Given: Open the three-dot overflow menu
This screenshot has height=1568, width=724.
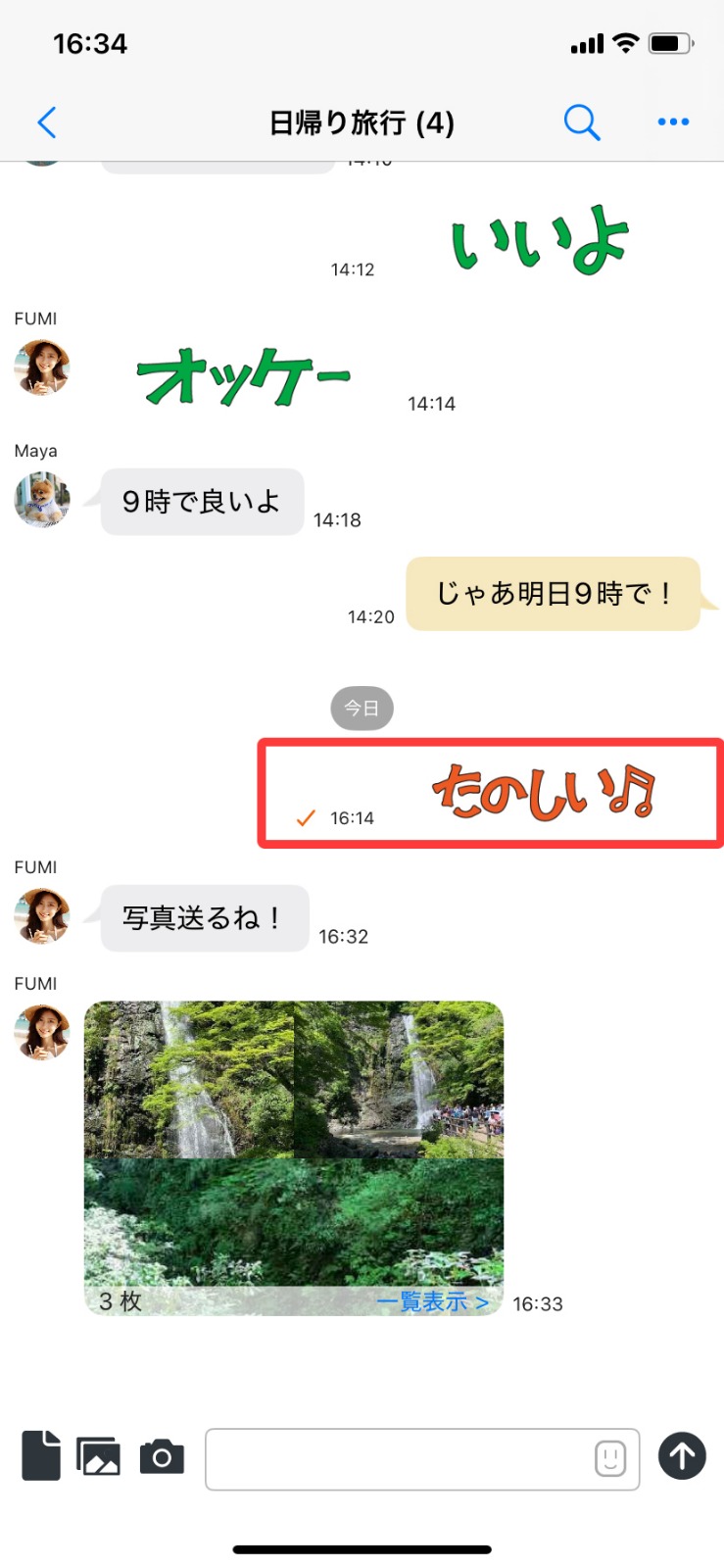Looking at the screenshot, I should (x=673, y=122).
